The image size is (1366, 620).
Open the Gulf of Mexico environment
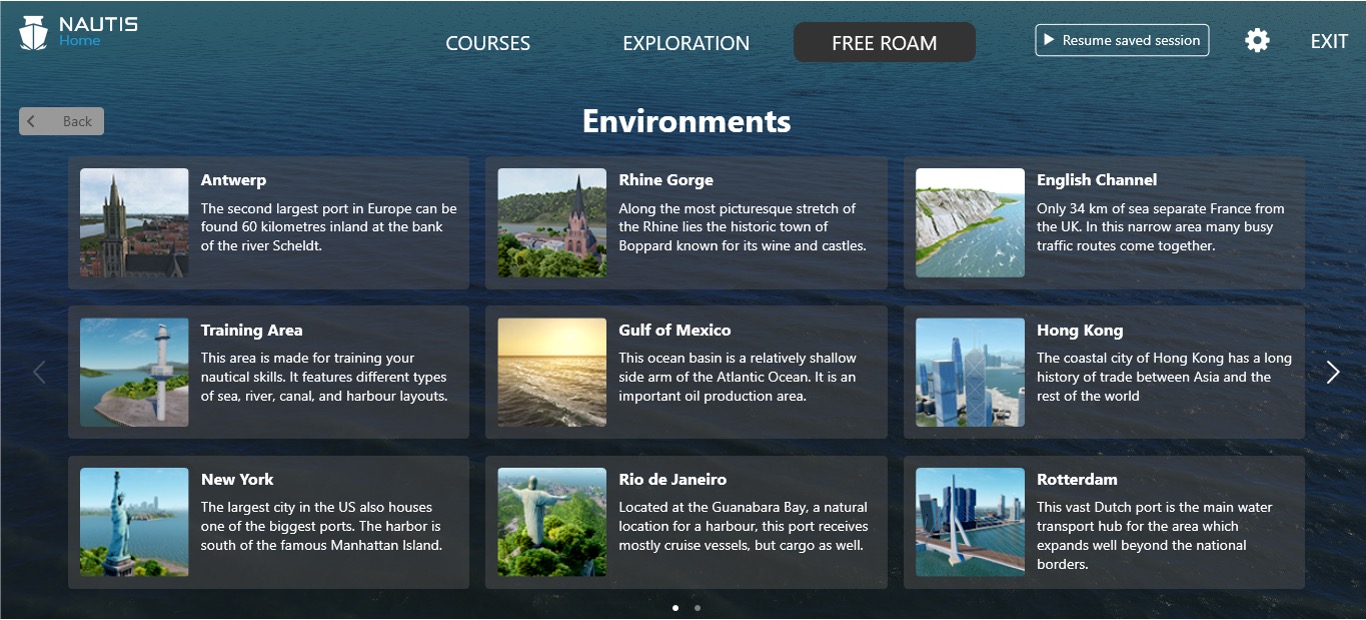(686, 372)
